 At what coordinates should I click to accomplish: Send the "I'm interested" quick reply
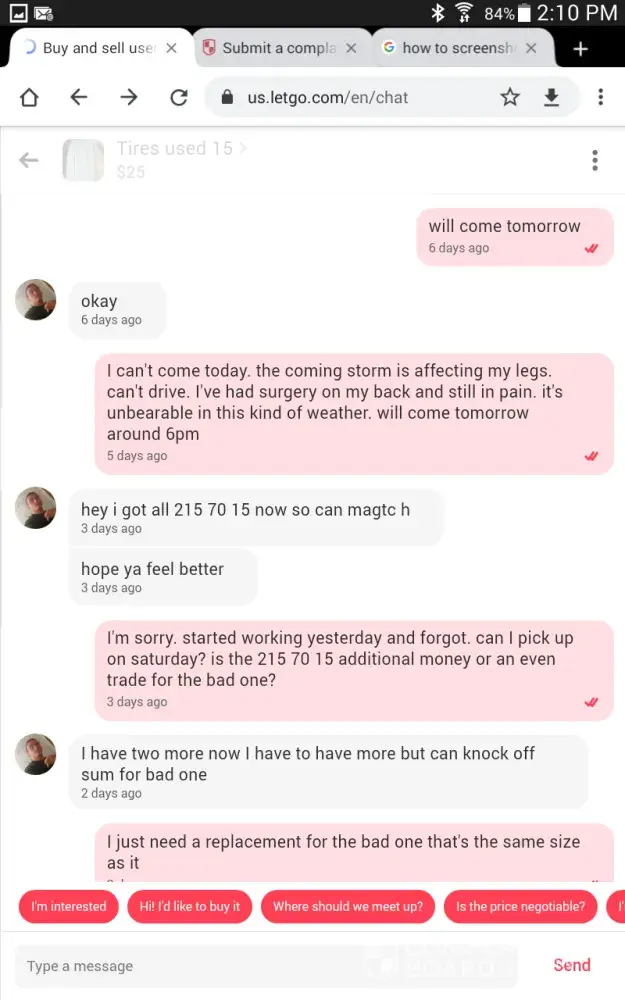[68, 907]
